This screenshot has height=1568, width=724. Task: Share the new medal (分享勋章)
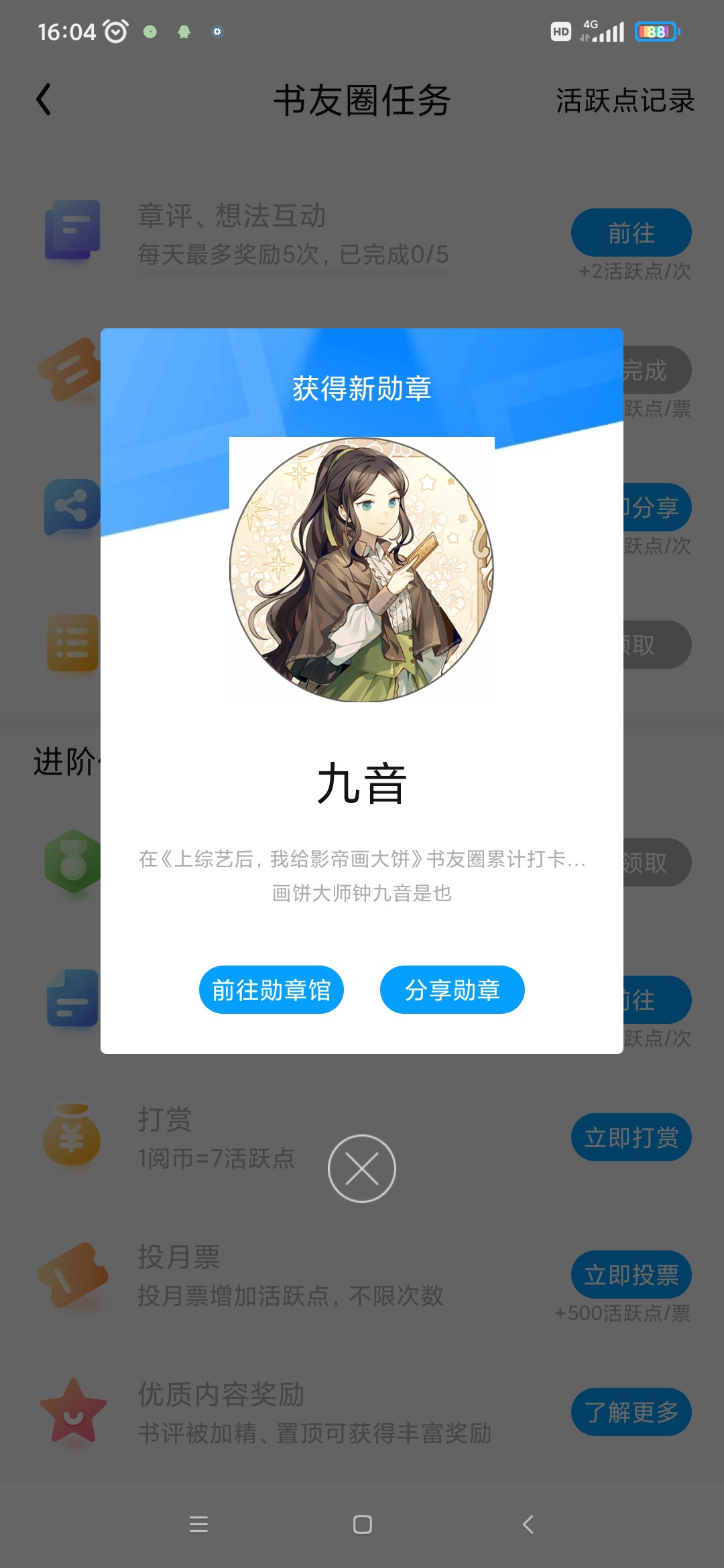452,990
